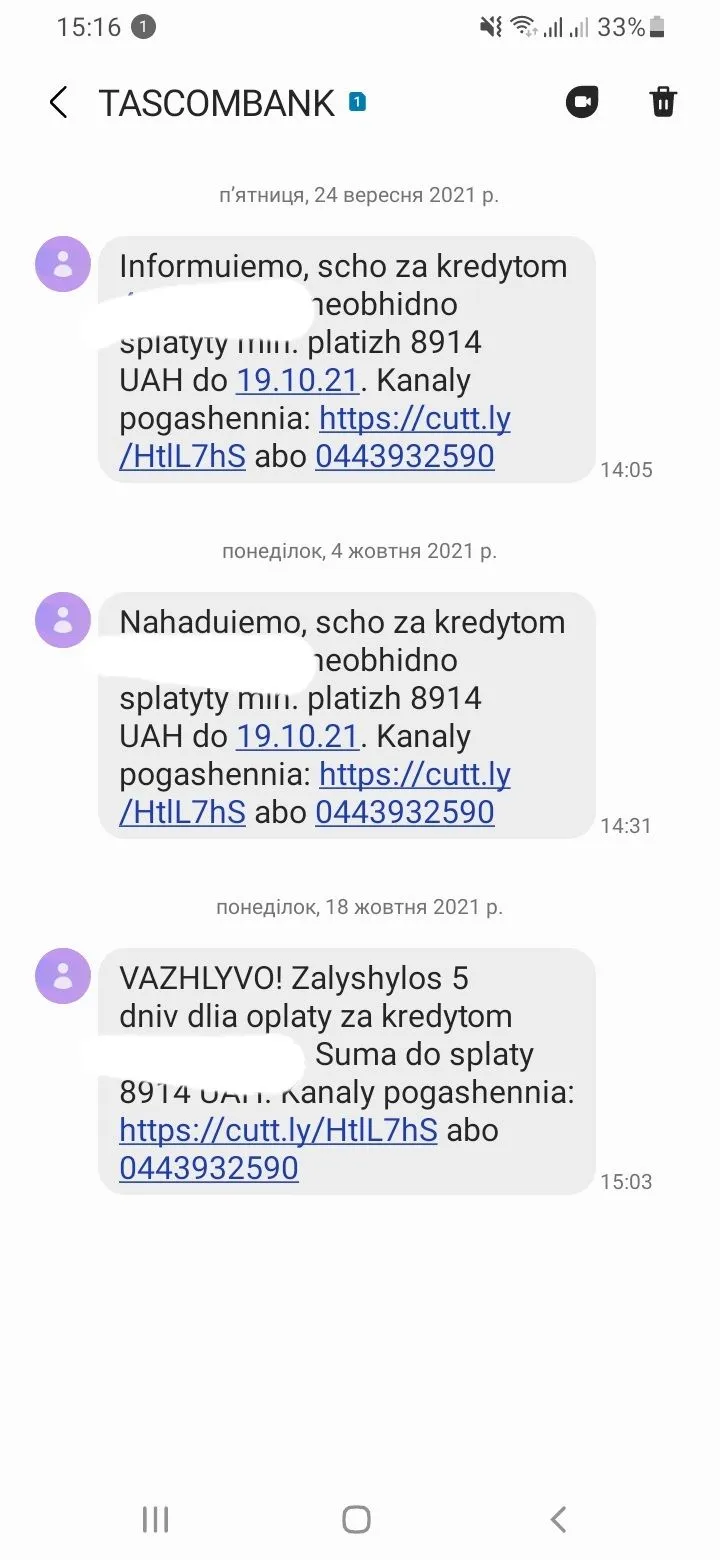
Task: Tap the trash icon to delete messages
Action: pos(663,102)
